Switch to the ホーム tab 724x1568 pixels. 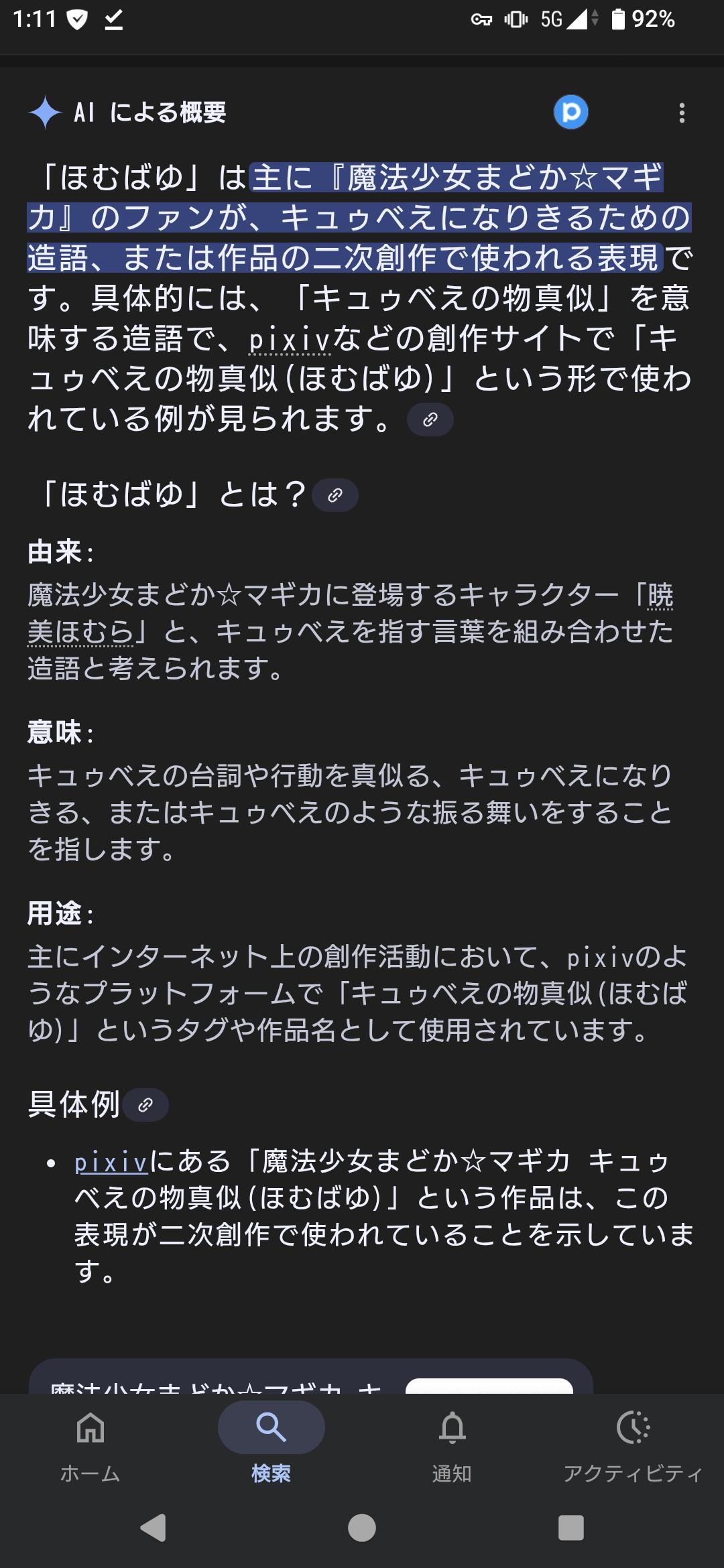(90, 1441)
